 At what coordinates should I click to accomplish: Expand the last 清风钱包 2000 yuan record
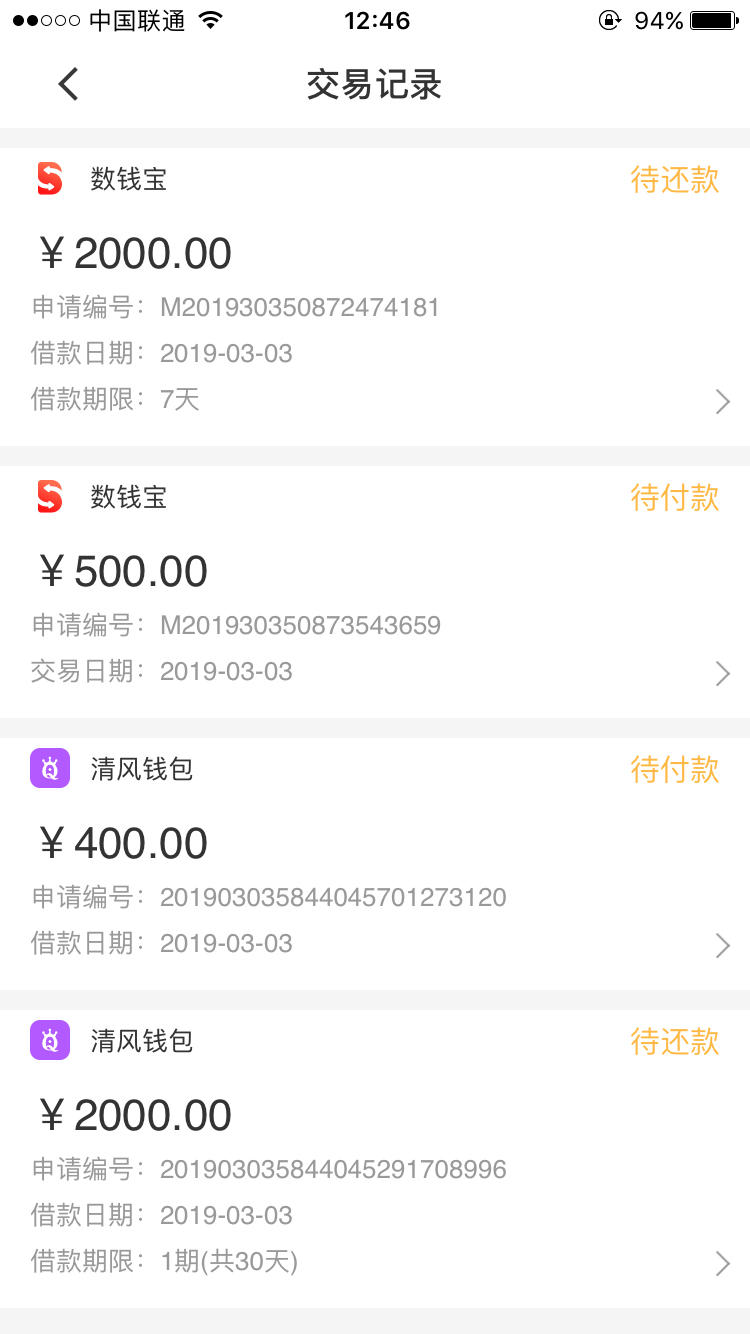click(x=722, y=1263)
